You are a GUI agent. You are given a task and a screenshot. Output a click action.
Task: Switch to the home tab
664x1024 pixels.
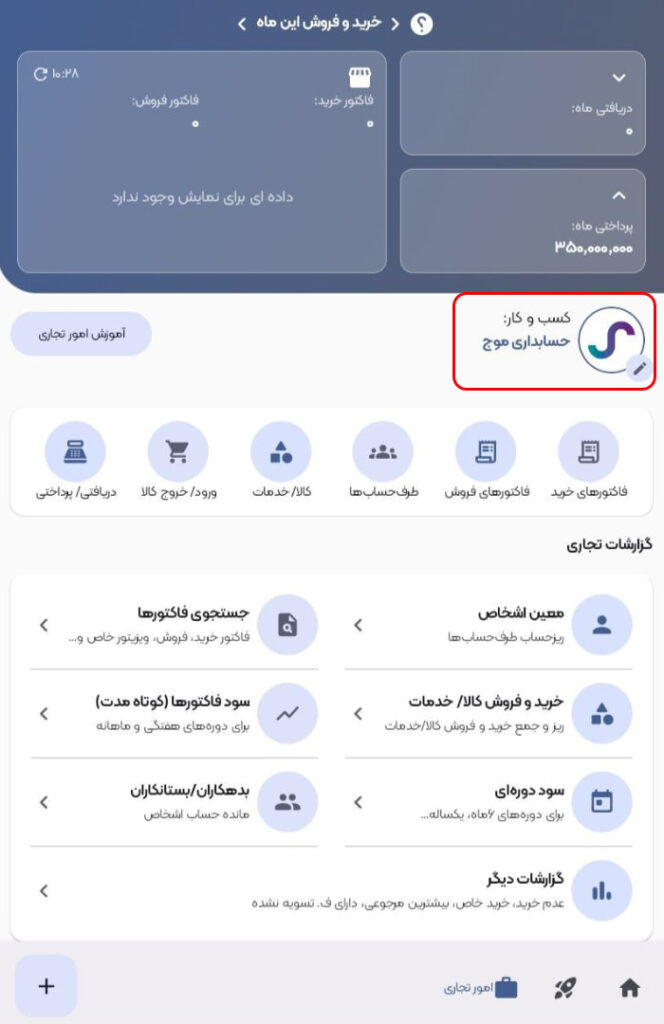pyautogui.click(x=629, y=988)
